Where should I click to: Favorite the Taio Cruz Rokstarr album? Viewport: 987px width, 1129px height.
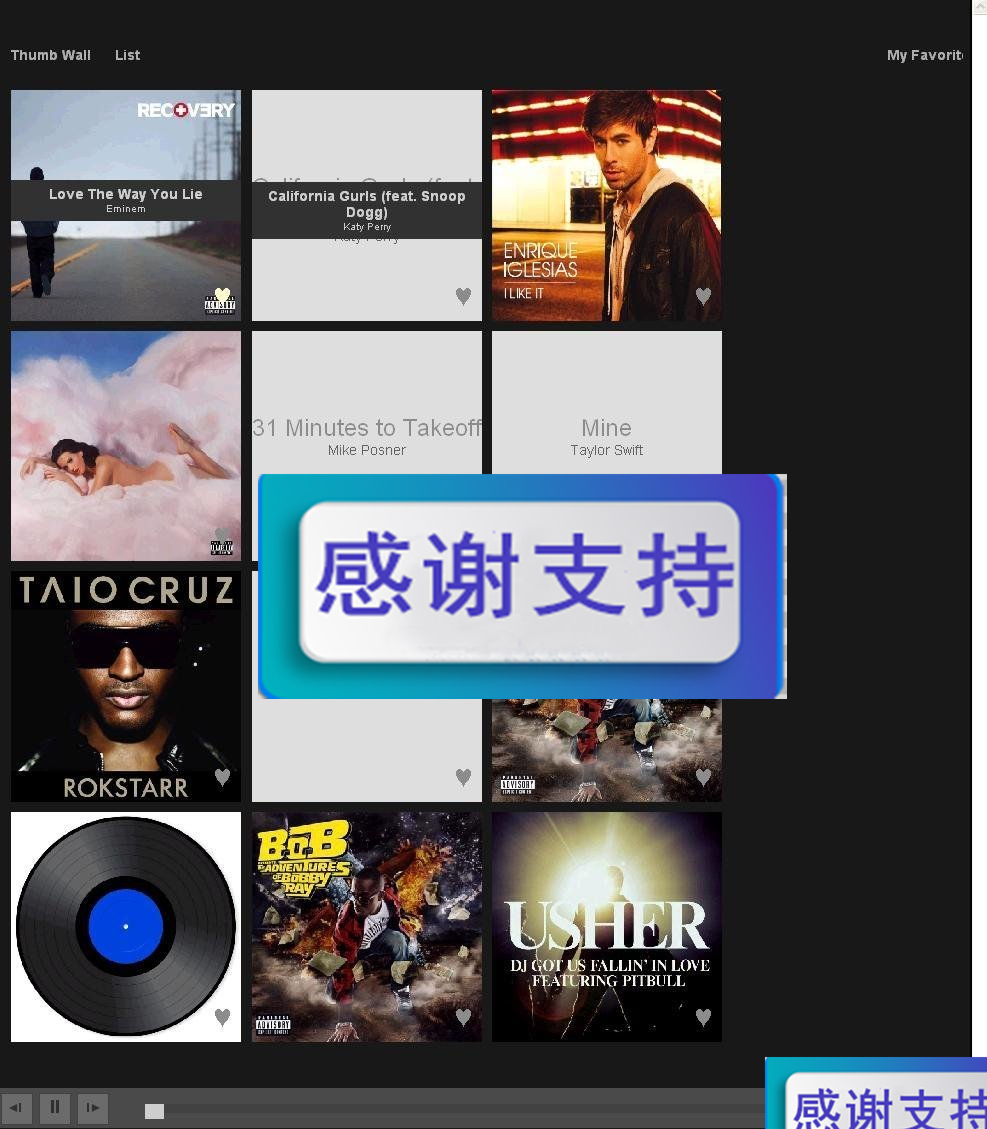222,777
